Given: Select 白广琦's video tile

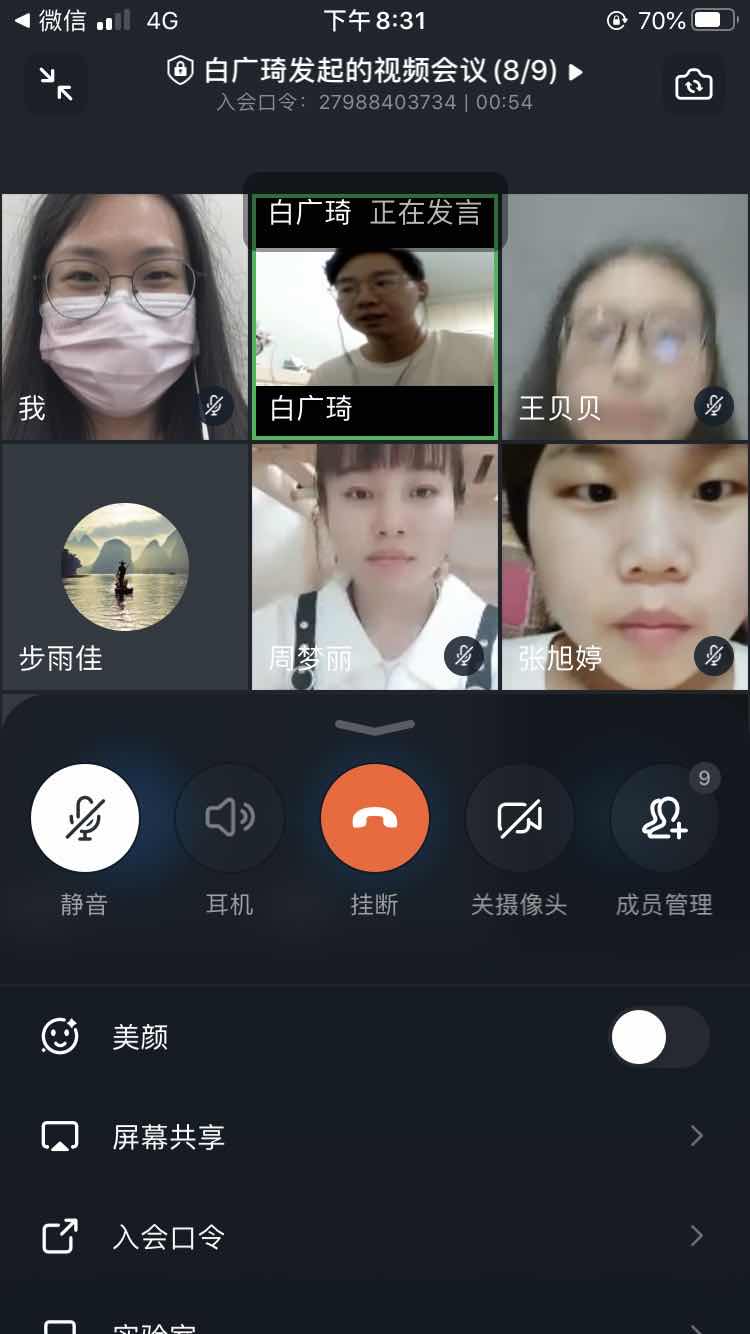Looking at the screenshot, I should (x=375, y=318).
